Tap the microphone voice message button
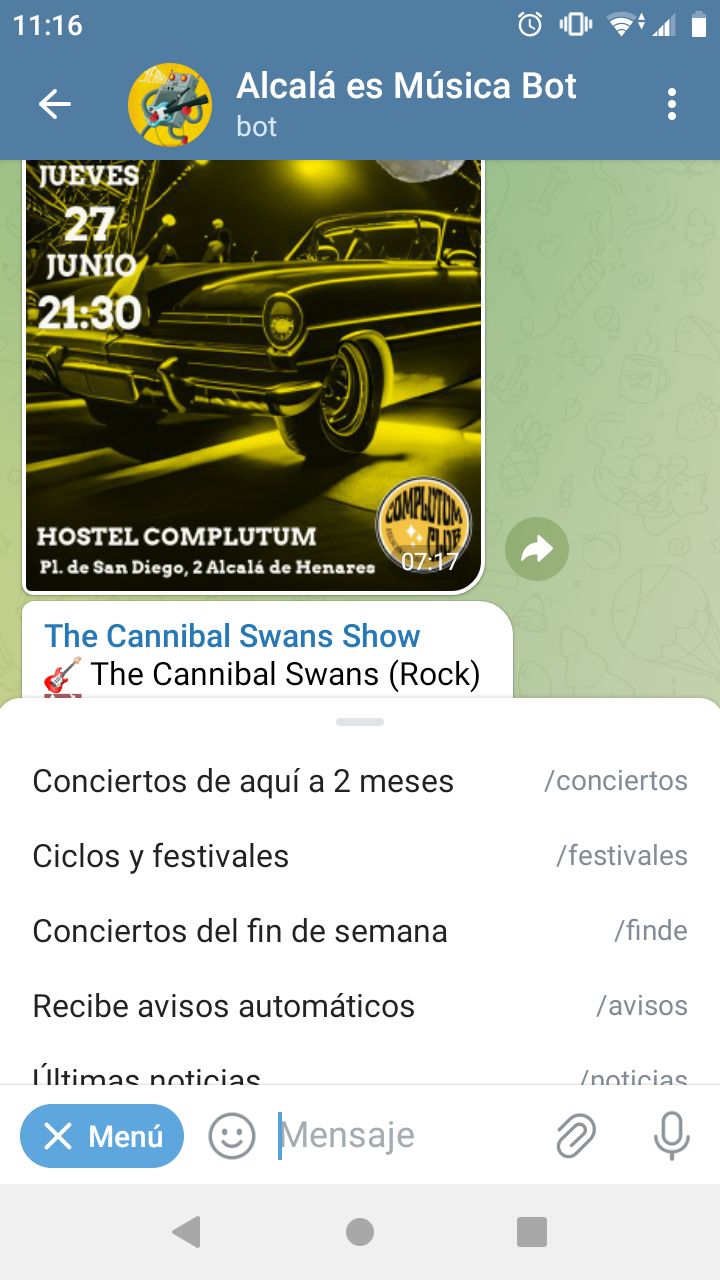720x1280 pixels. pos(671,1136)
